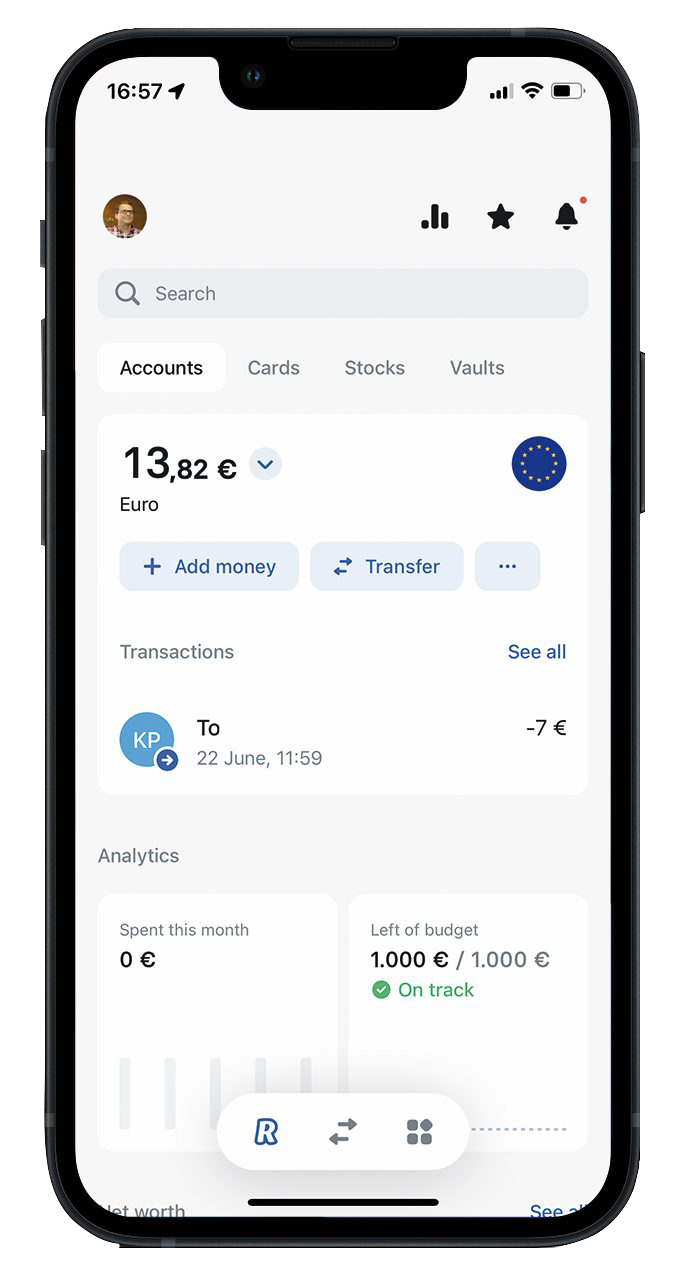The image size is (690, 1282).
Task: Tap the Search field
Action: tap(342, 293)
